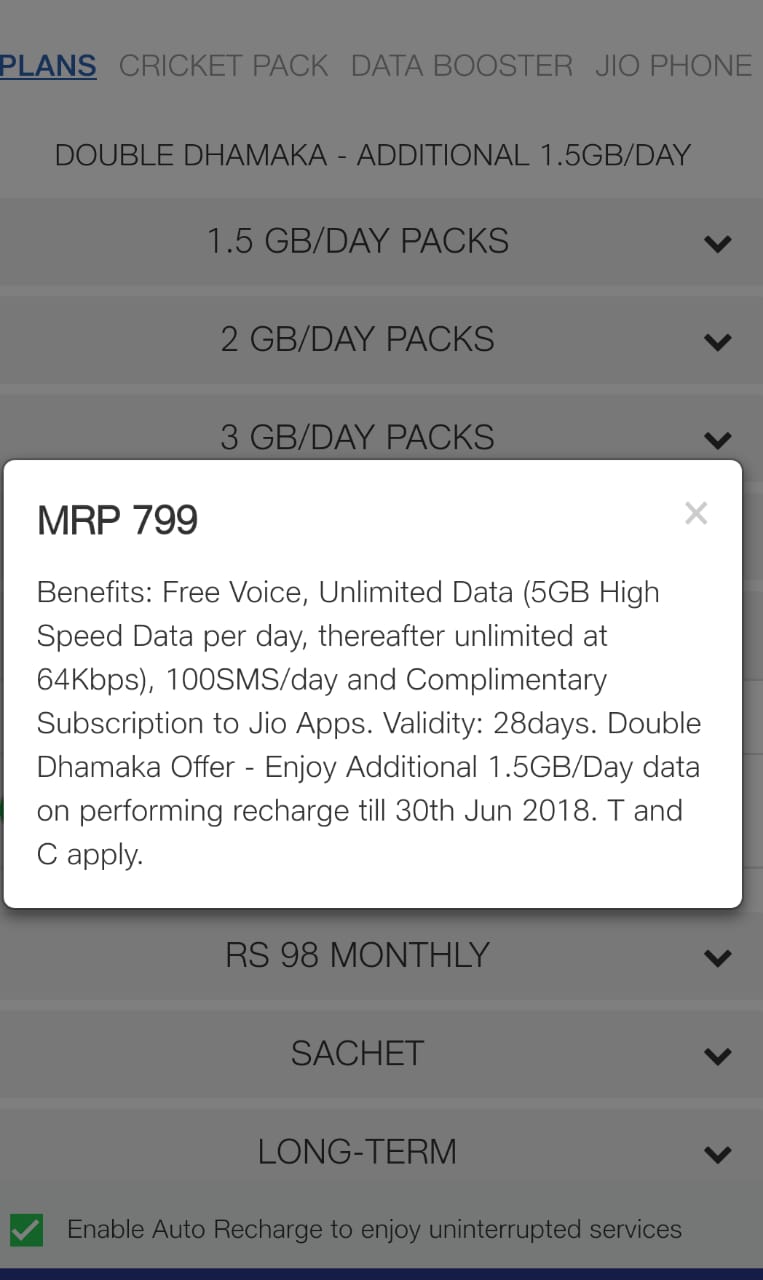Uncheck the Enable Auto Recharge checkbox
This screenshot has height=1280, width=763.
27,1230
